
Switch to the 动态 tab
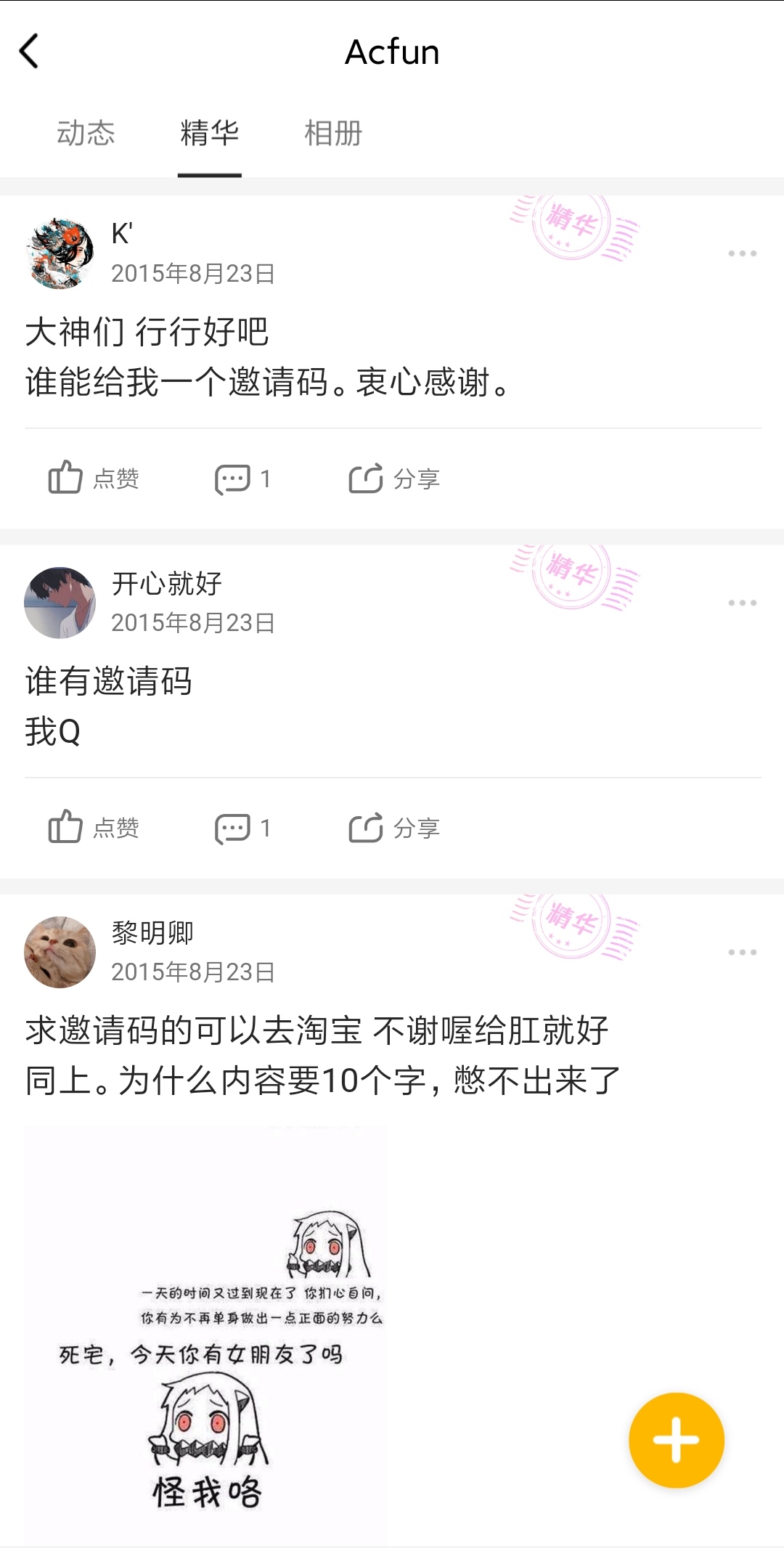(86, 134)
